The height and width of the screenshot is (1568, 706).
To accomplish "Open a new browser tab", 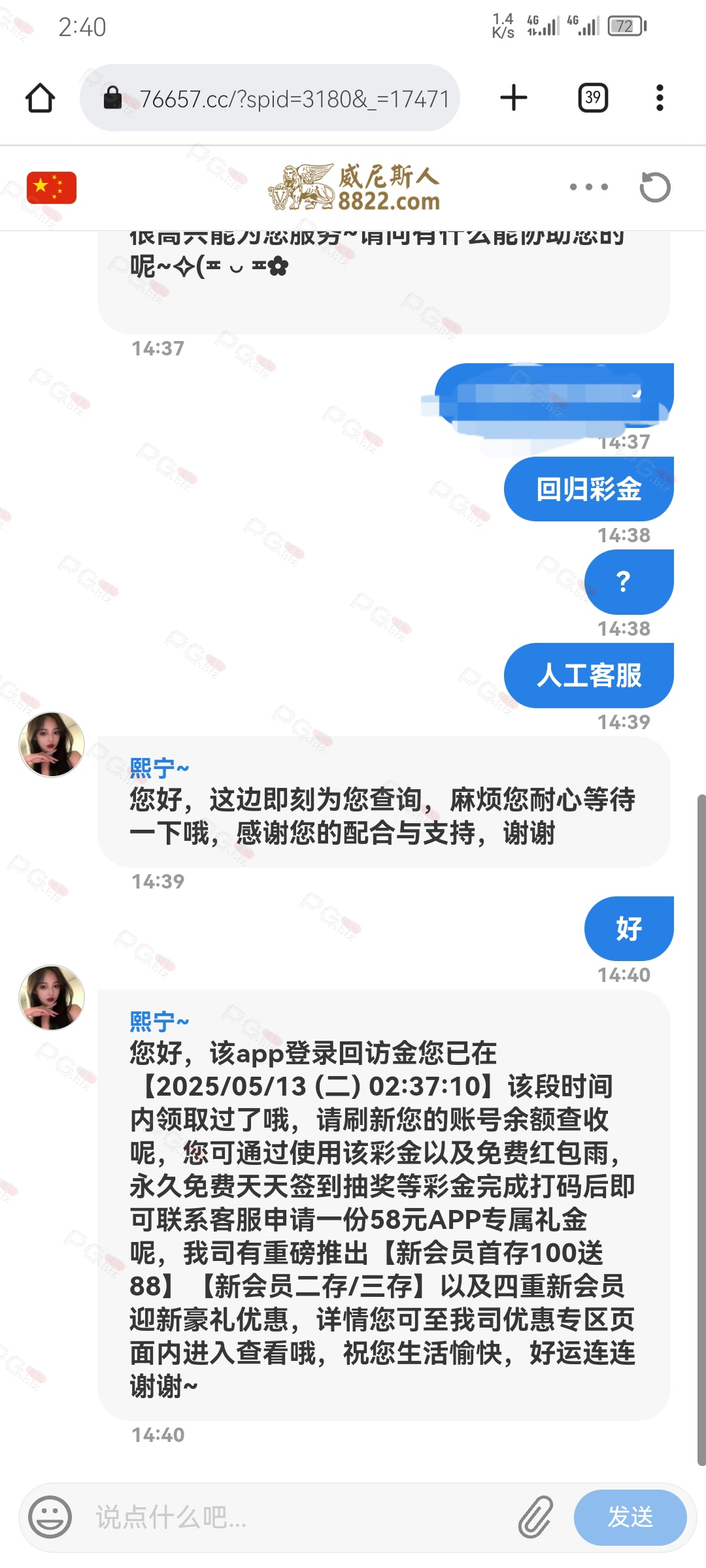I will [514, 98].
